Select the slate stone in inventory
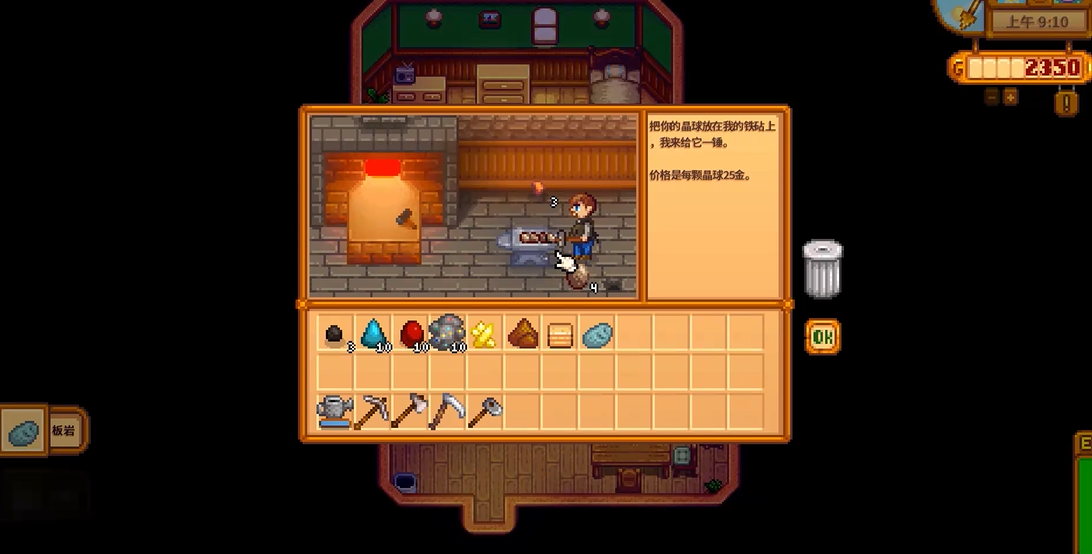1092x554 pixels. (597, 333)
